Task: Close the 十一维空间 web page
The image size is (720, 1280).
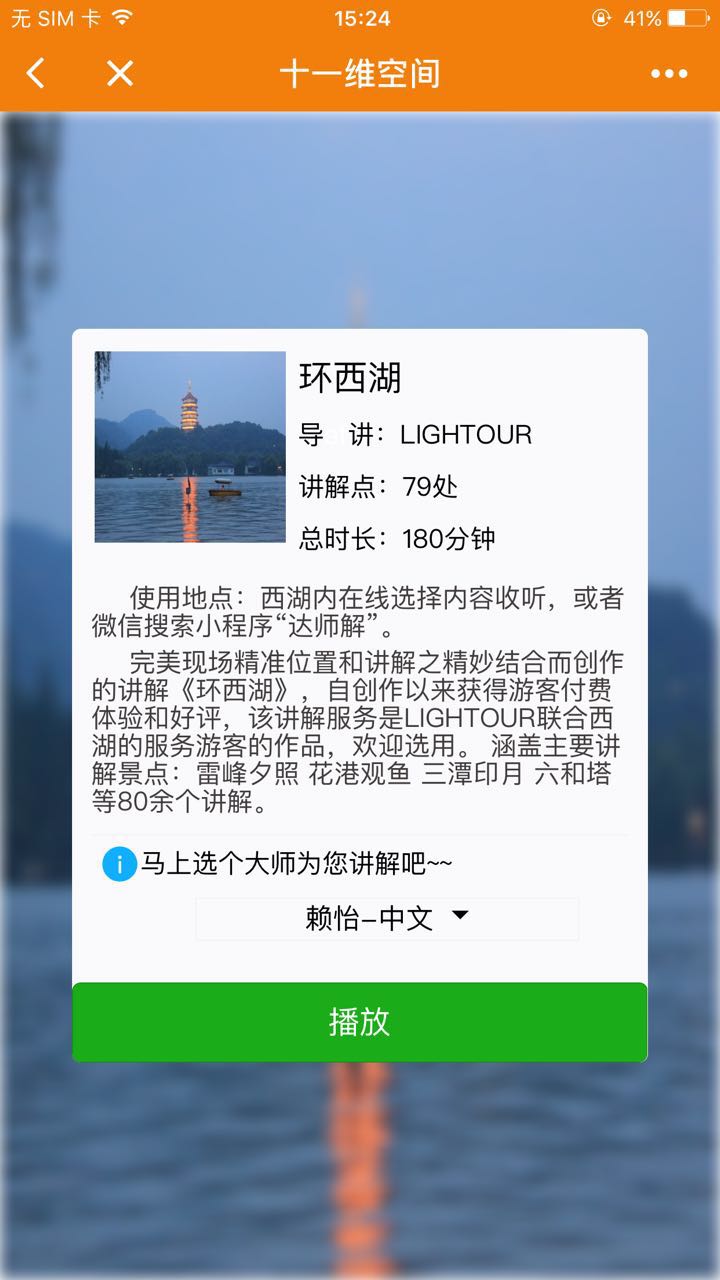Action: click(x=120, y=73)
